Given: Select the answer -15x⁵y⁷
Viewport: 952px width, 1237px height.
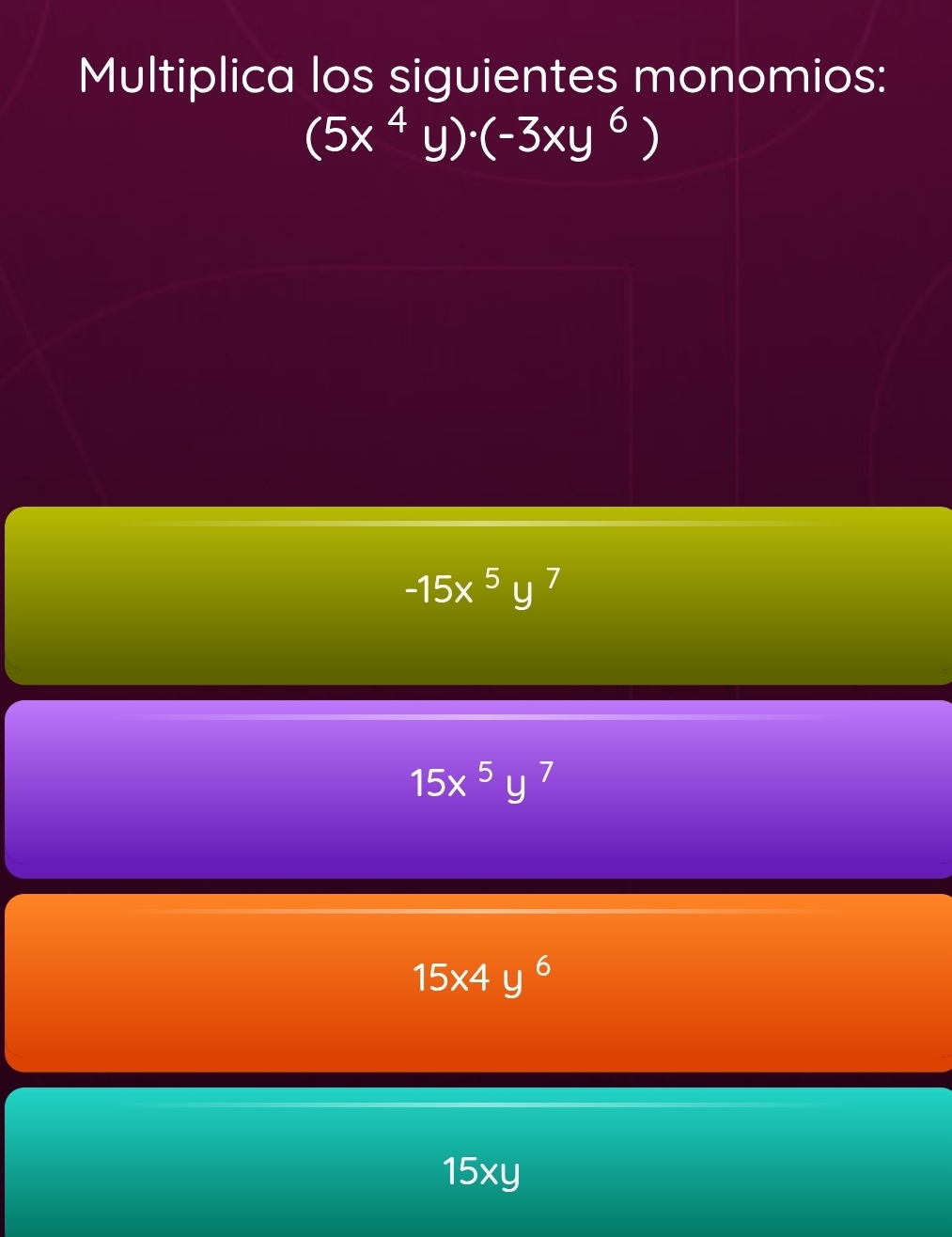Looking at the screenshot, I should 479,594.
